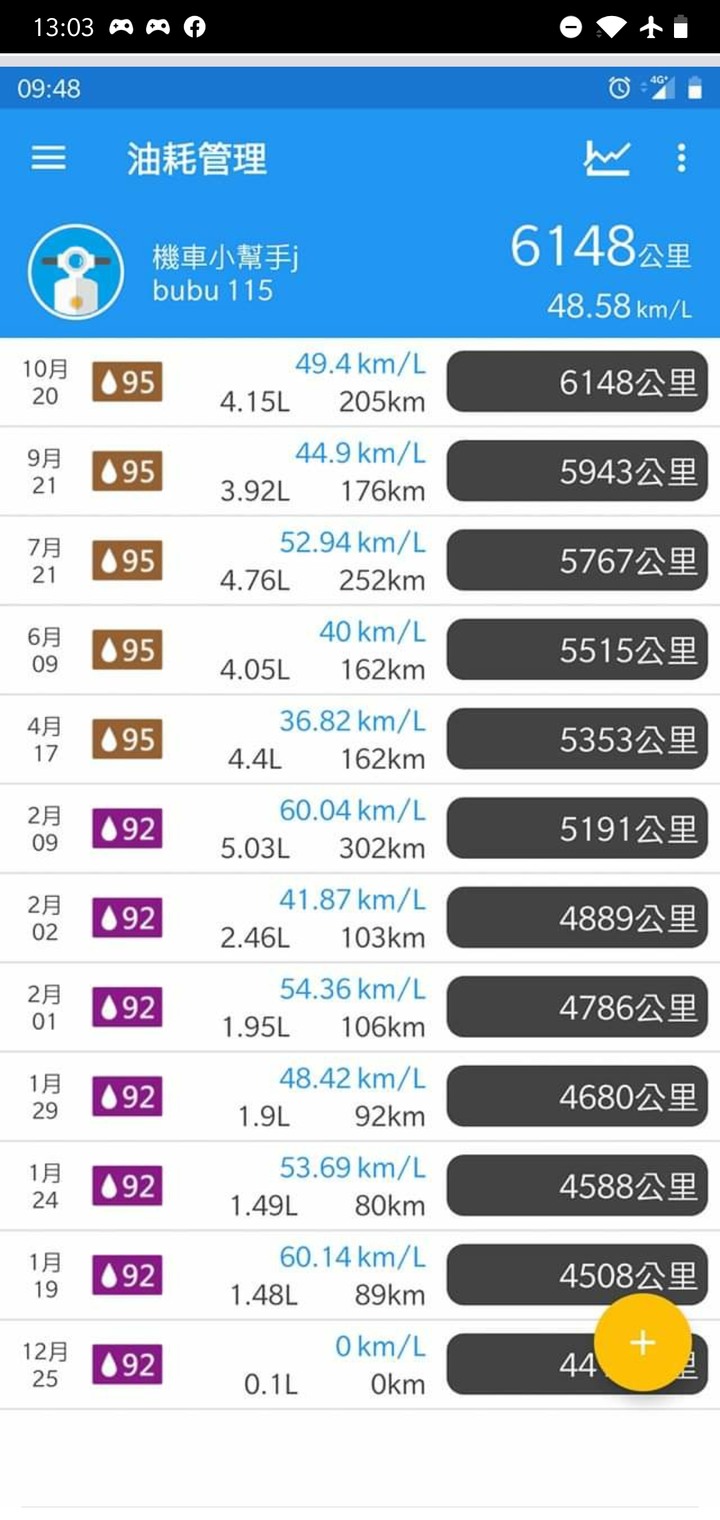Open the 4889公里 record
Image resolution: width=720 pixels, height=1520 pixels.
pyautogui.click(x=576, y=918)
